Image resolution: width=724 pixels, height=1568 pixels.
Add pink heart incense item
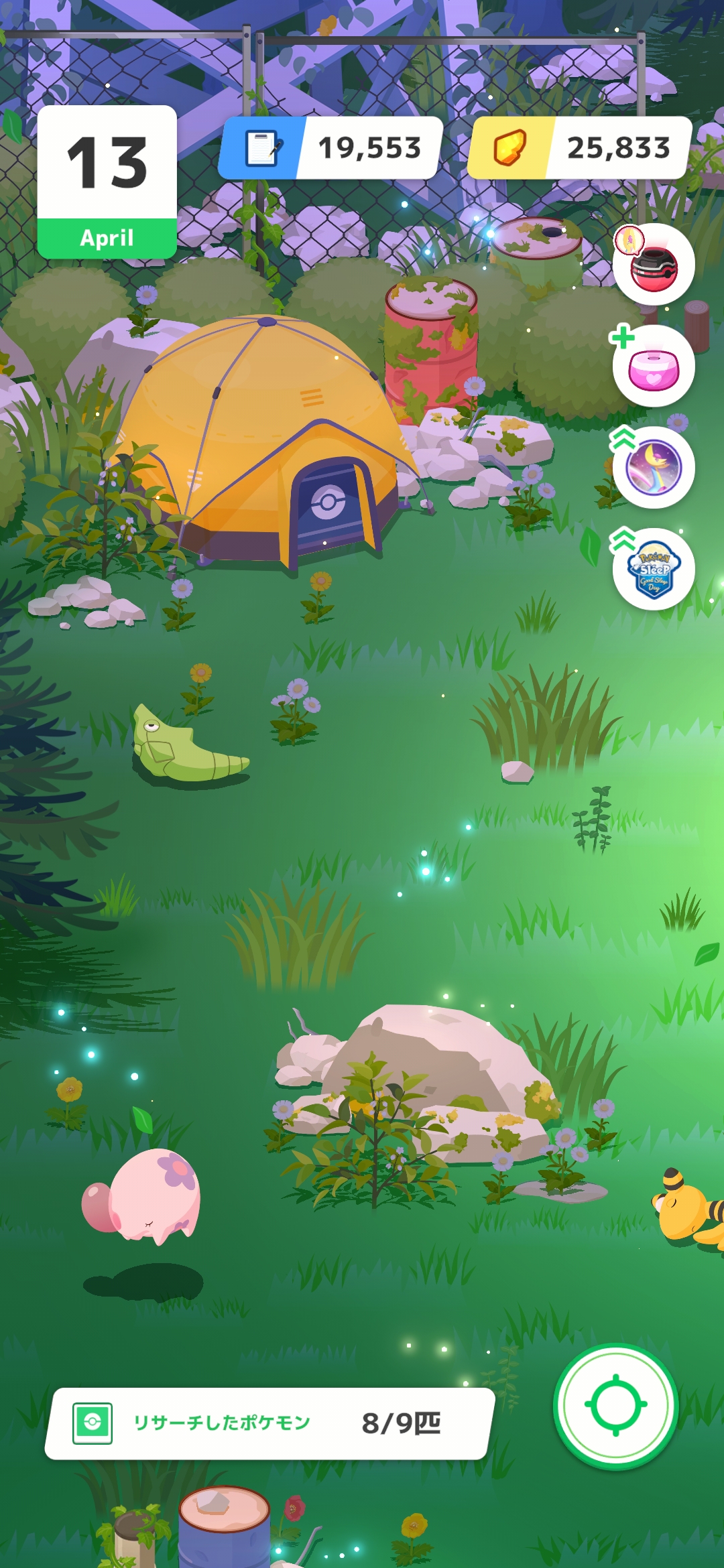[654, 367]
